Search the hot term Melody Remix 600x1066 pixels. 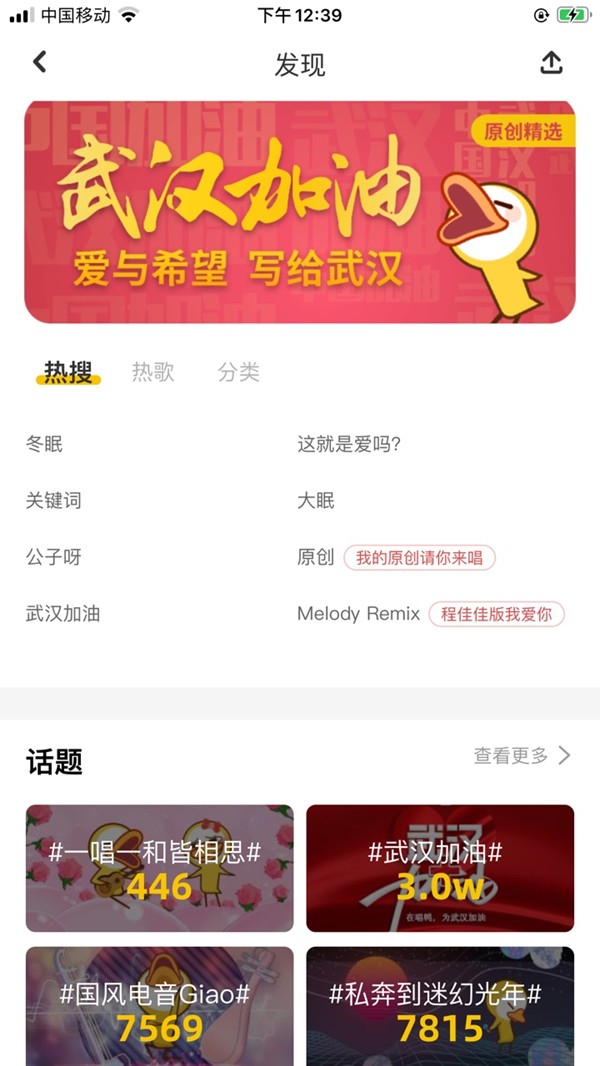click(x=358, y=614)
